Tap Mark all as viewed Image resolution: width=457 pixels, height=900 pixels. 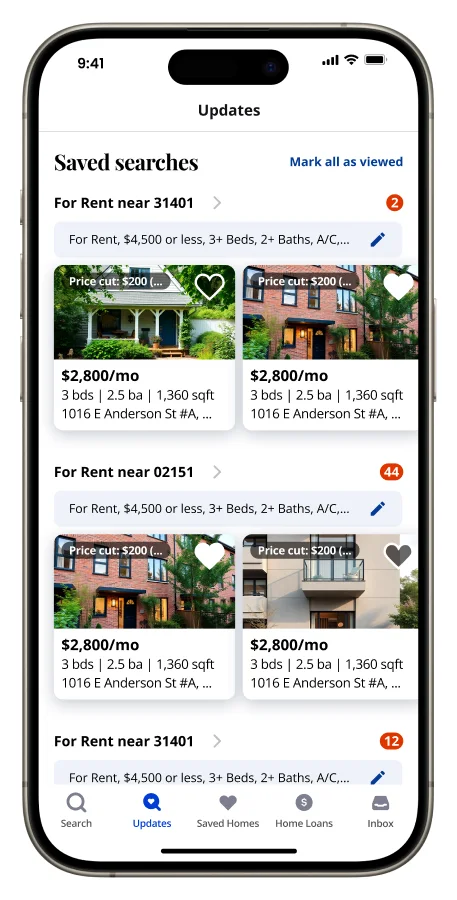click(346, 162)
